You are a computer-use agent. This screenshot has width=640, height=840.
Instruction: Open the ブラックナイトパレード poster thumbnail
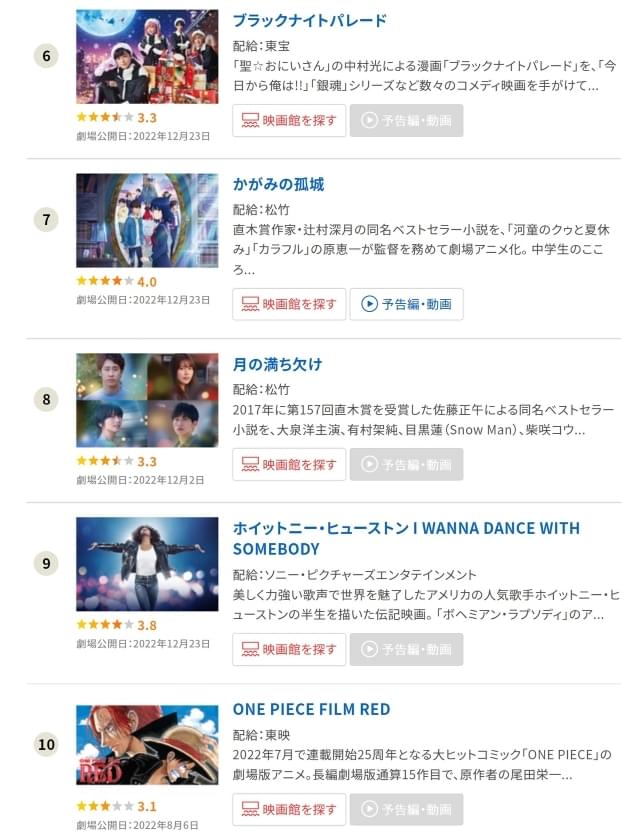click(x=147, y=57)
